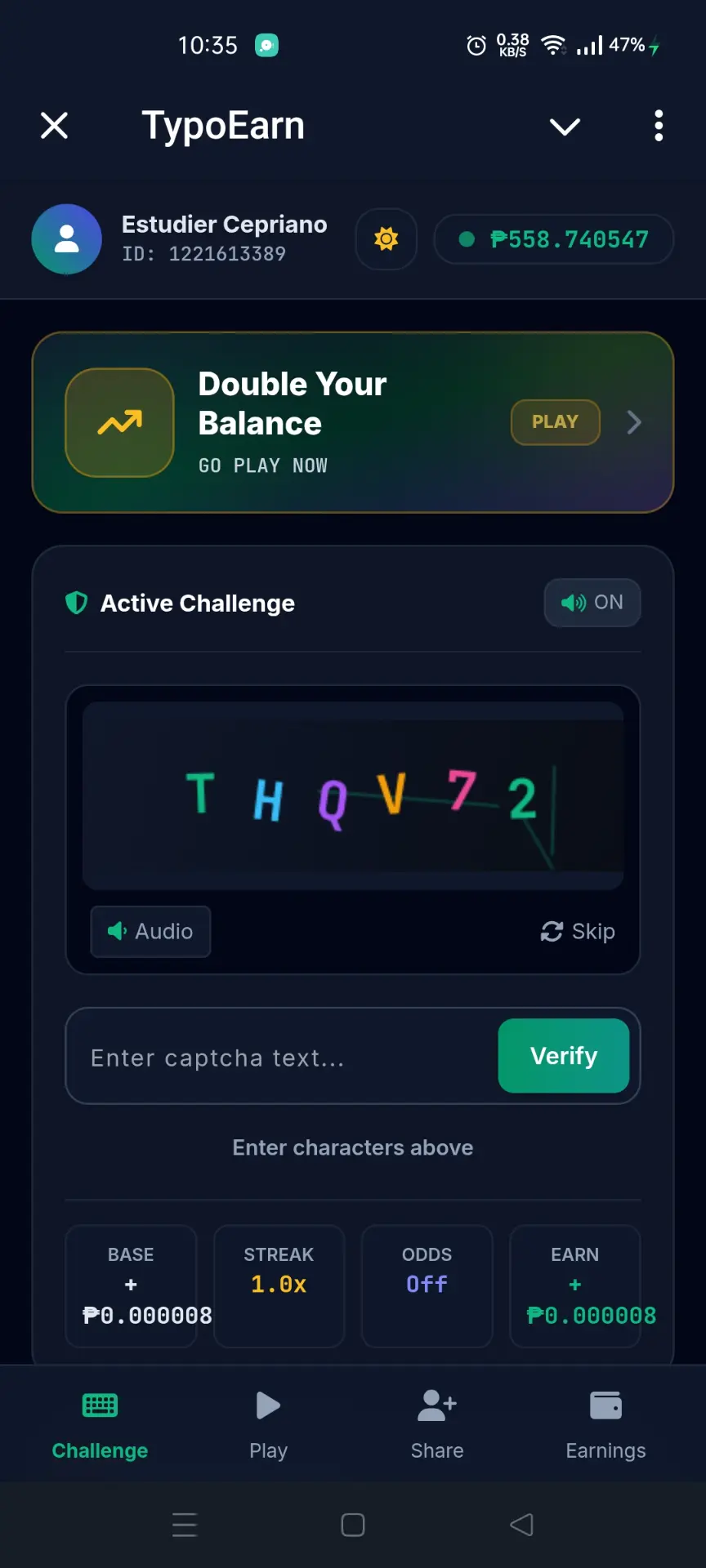
Task: Tap the PLAY button on banner
Action: 556,422
